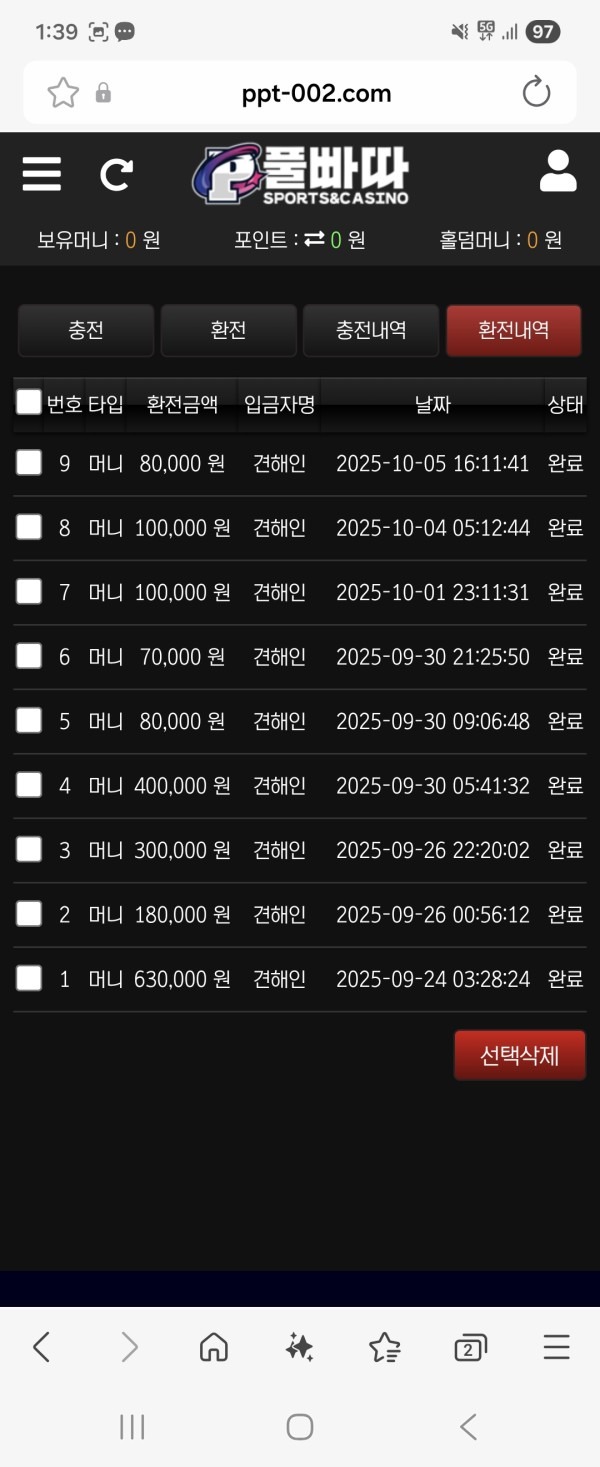This screenshot has height=1467, width=600.
Task: Bookmark this page with the star icon
Action: point(63,93)
